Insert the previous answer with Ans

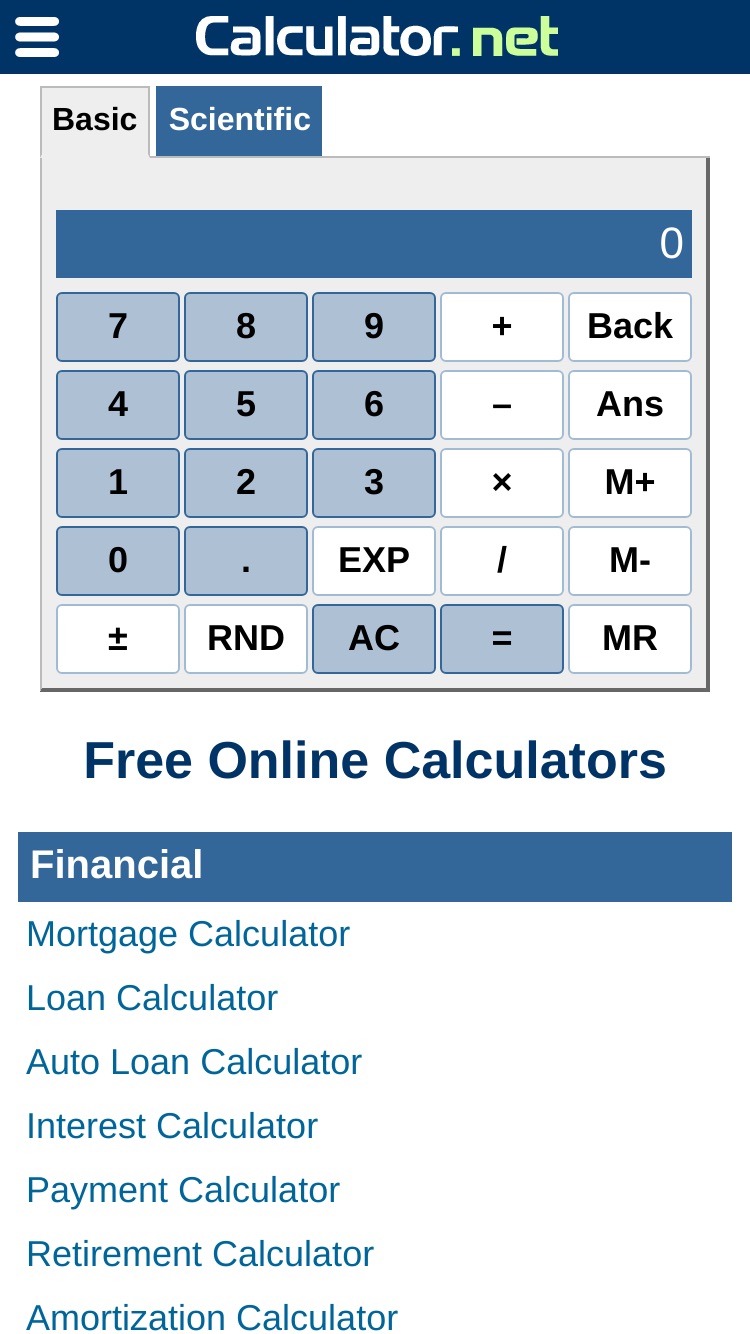(x=630, y=405)
